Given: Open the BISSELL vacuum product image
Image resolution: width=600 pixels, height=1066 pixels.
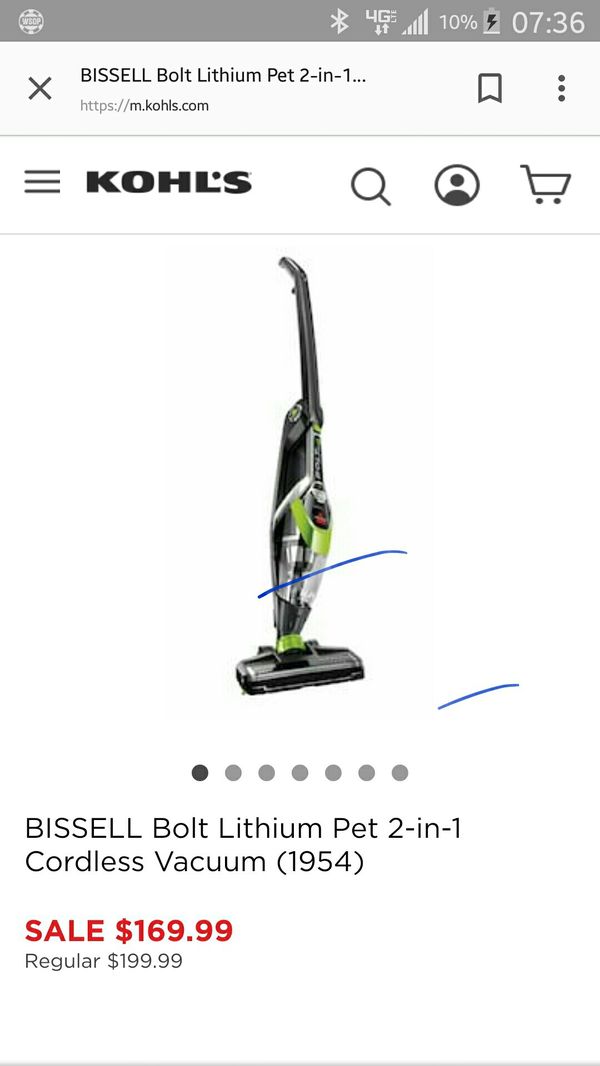Looking at the screenshot, I should [x=299, y=483].
